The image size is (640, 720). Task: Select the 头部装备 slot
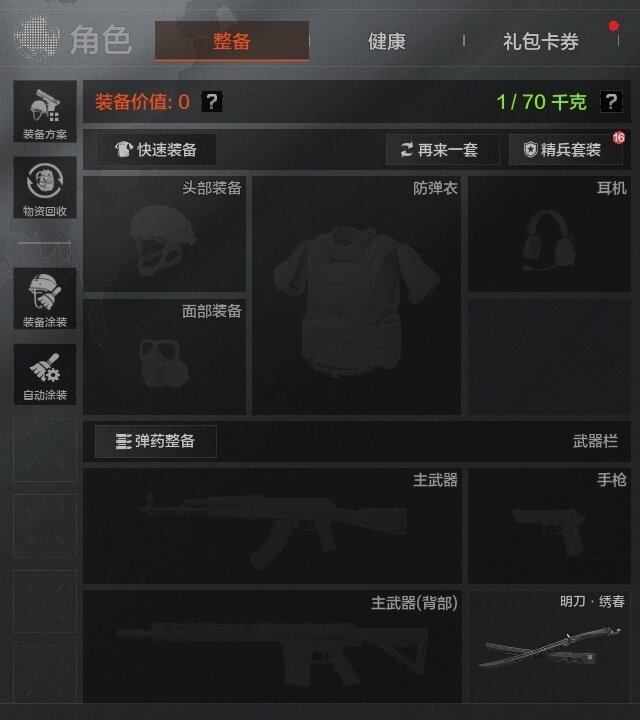coord(165,233)
